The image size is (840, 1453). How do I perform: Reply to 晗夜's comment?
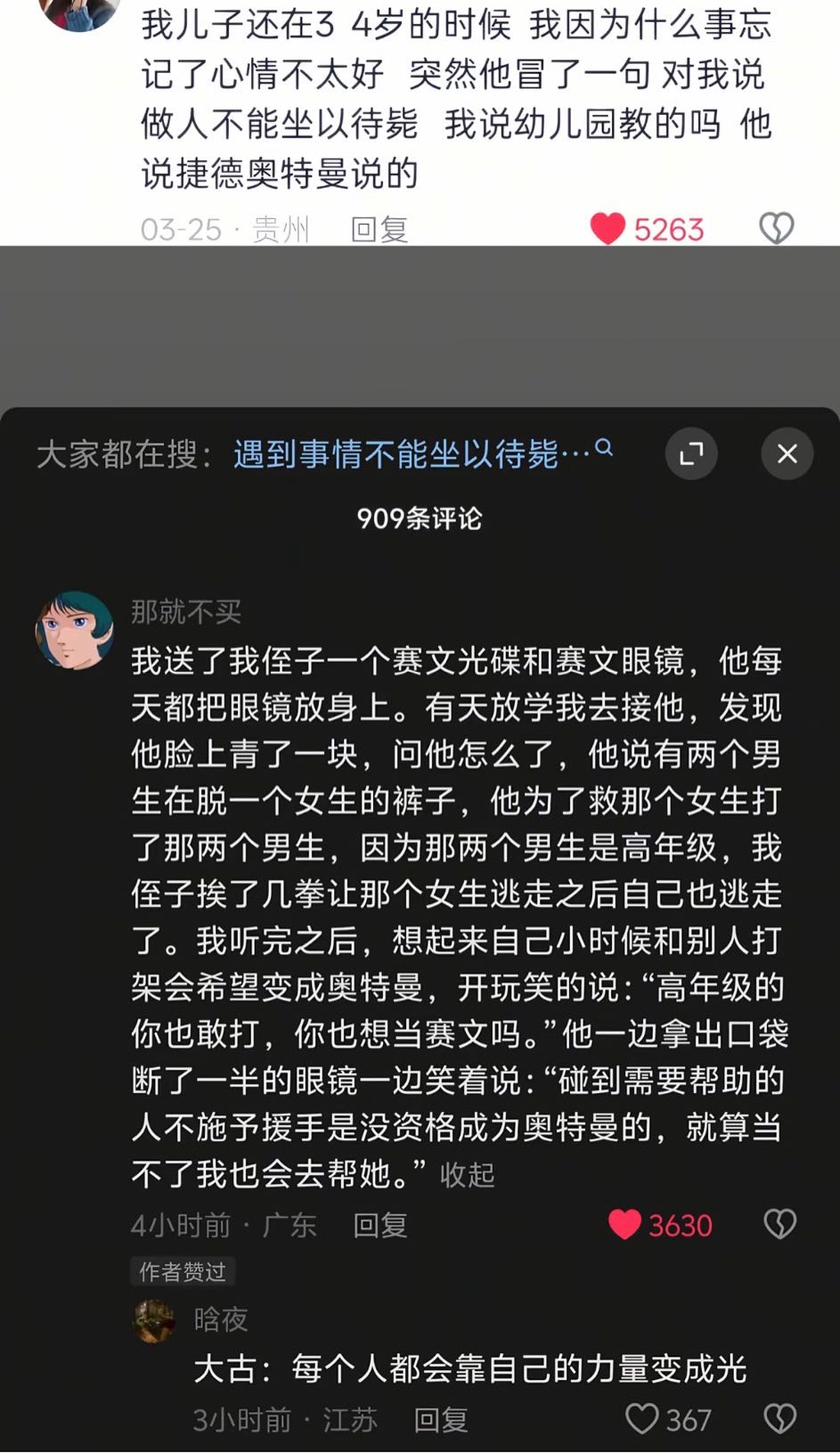coord(441,1419)
